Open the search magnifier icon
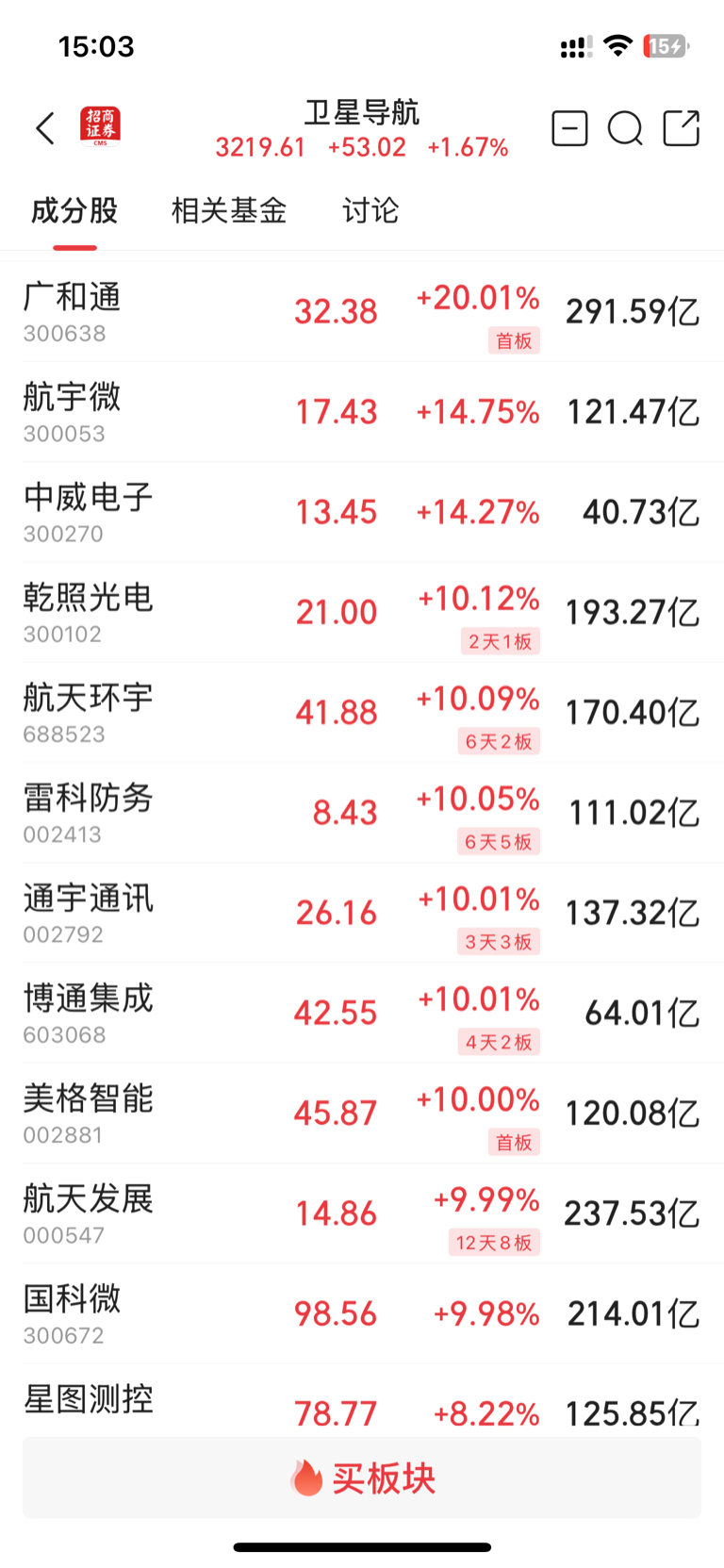 click(625, 128)
